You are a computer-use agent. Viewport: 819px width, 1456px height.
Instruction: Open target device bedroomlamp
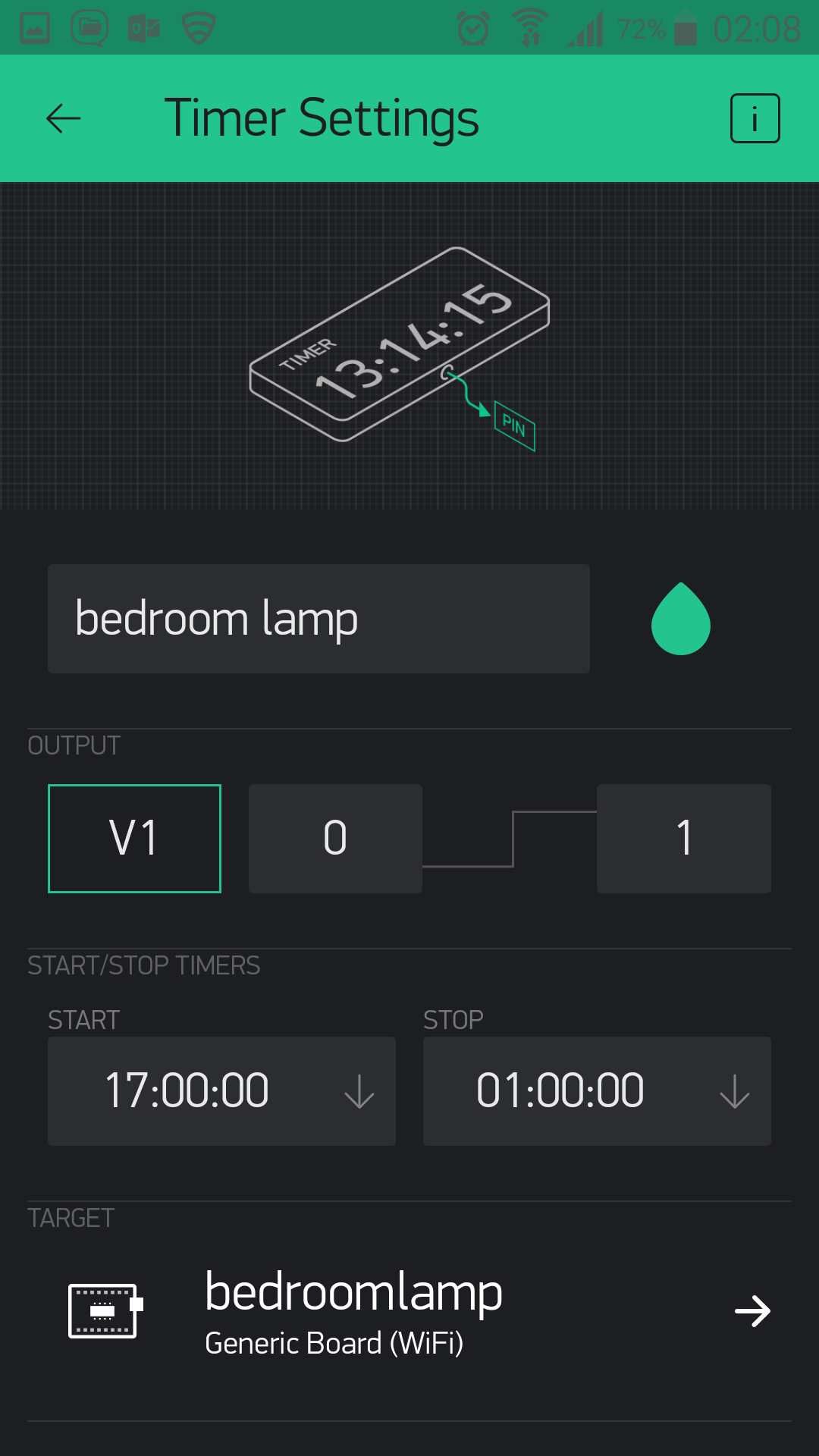[x=409, y=1311]
